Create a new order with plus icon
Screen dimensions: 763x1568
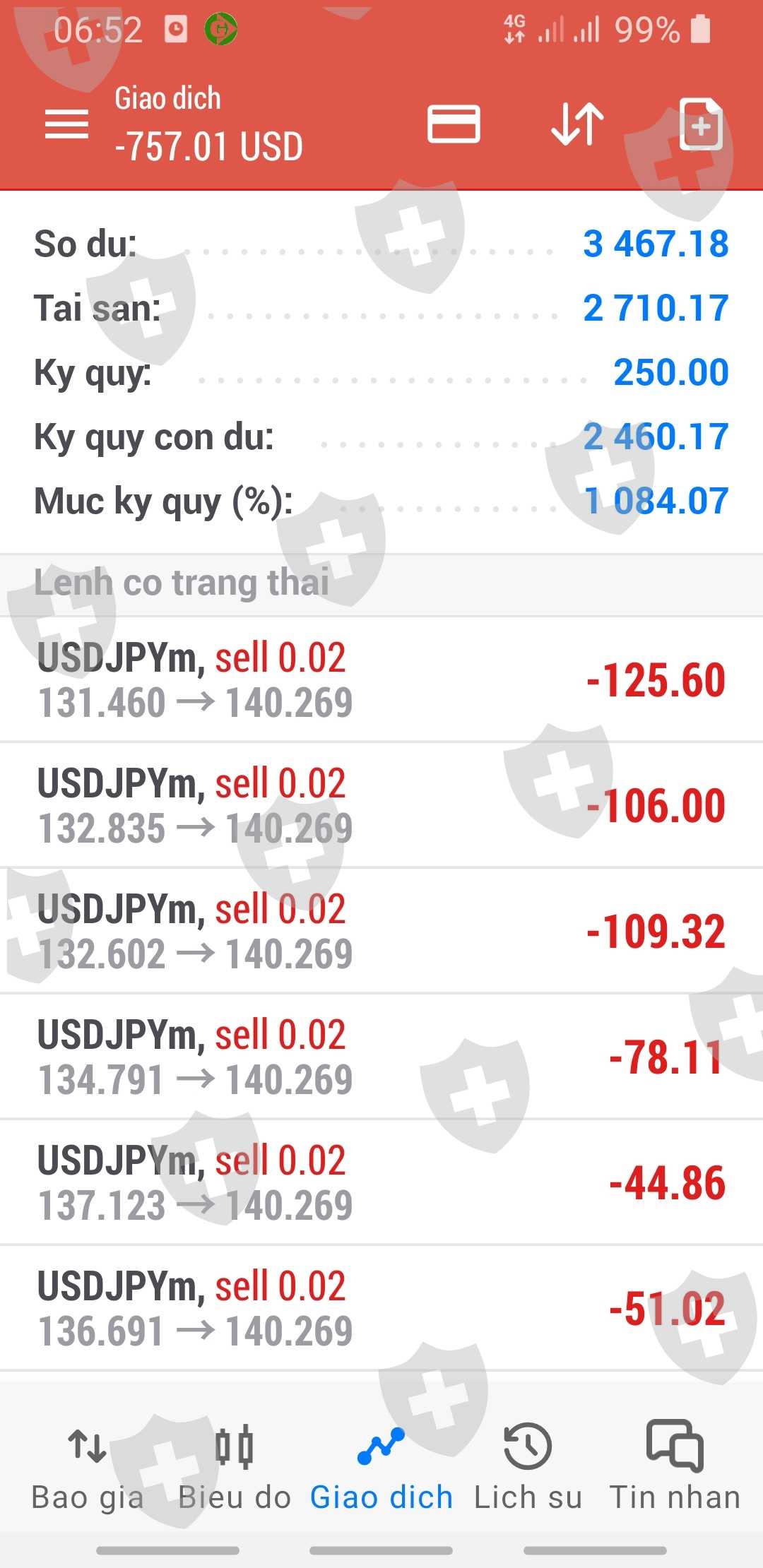(700, 124)
